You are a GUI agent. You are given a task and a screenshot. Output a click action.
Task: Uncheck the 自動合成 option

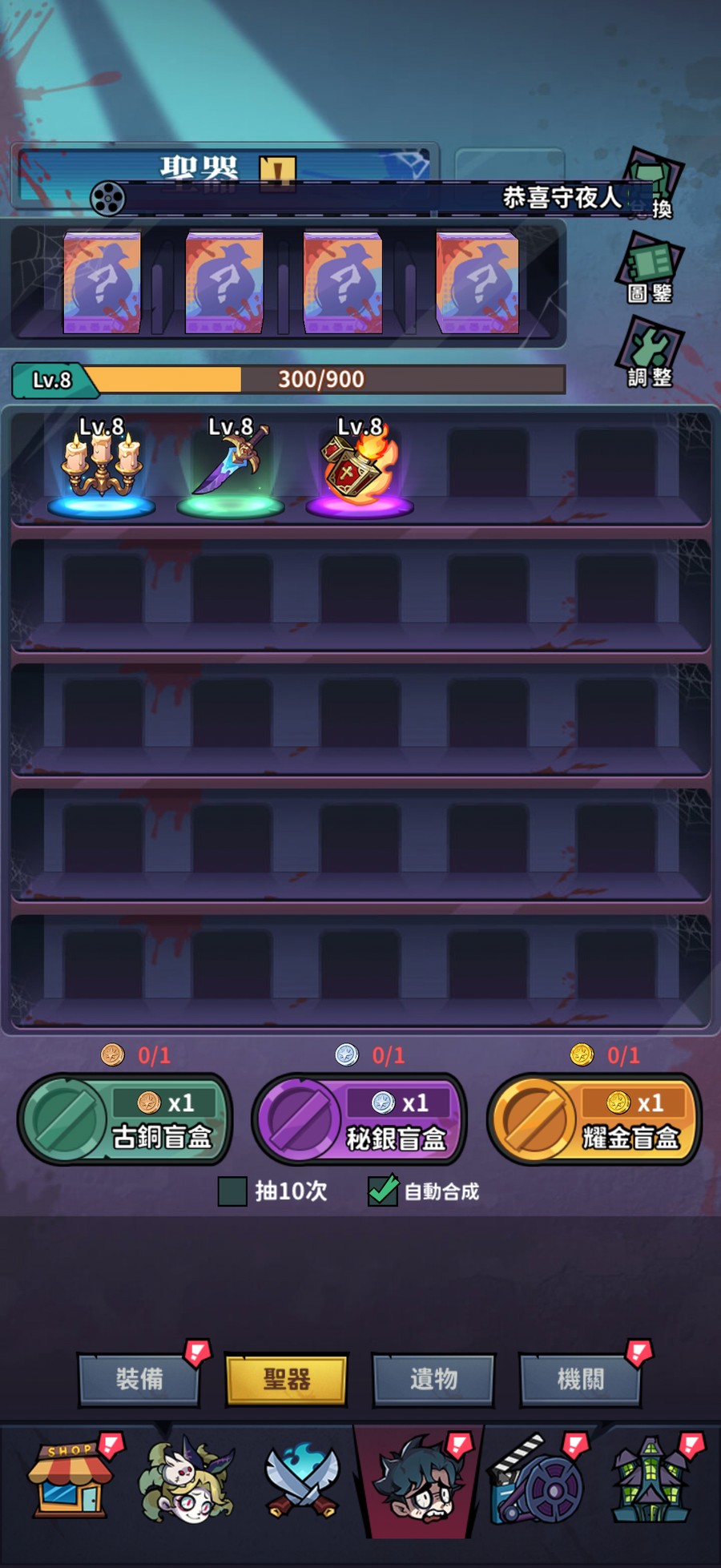coord(383,1191)
